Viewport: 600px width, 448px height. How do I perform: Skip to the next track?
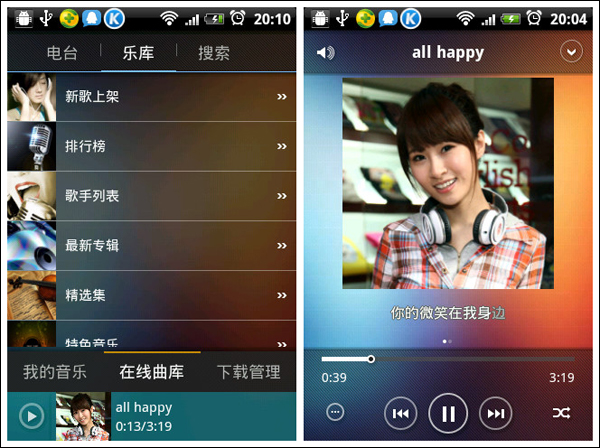495,412
